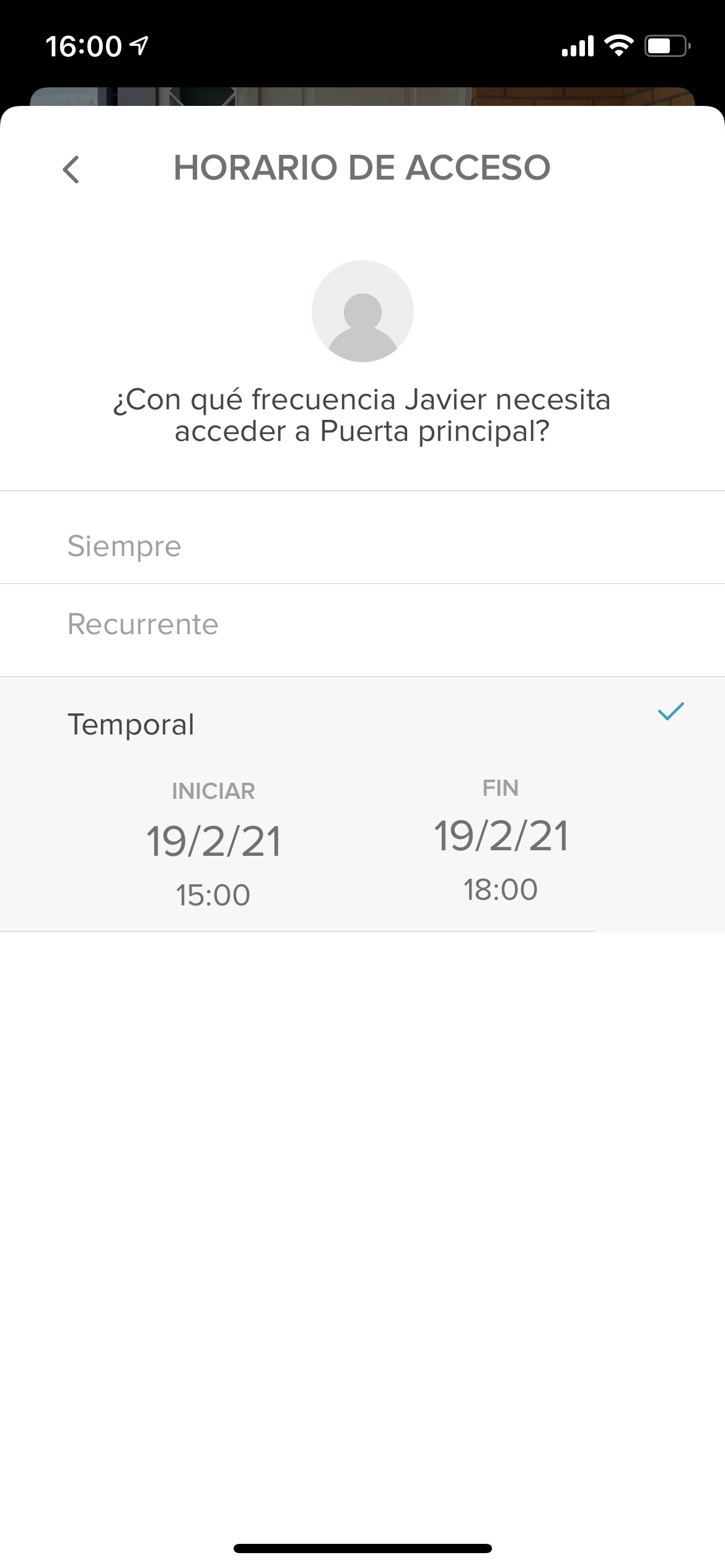Image resolution: width=725 pixels, height=1568 pixels.
Task: Select the Siempre access option
Action: tap(362, 538)
